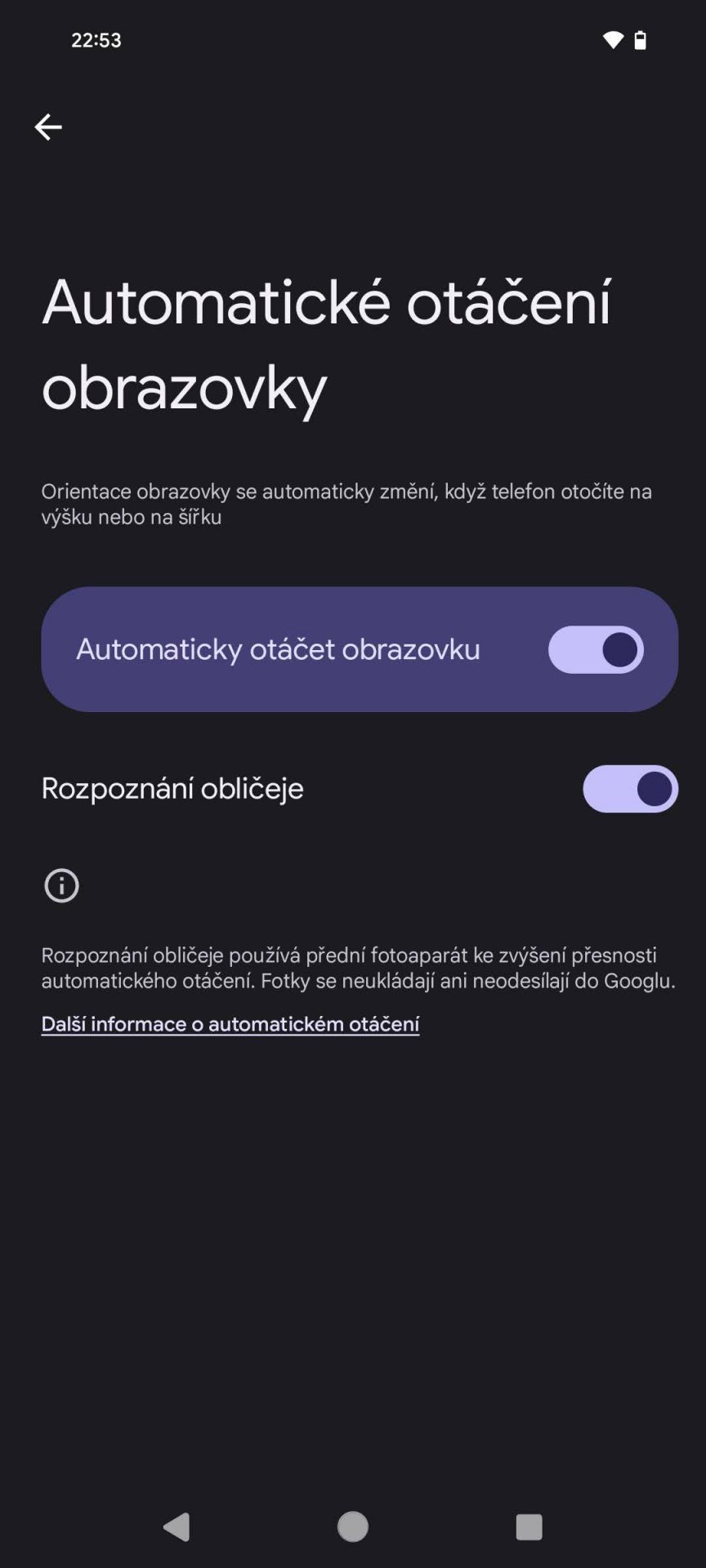Open Další informace o automatickém otáčení link
This screenshot has width=706, height=1568.
[x=230, y=1024]
